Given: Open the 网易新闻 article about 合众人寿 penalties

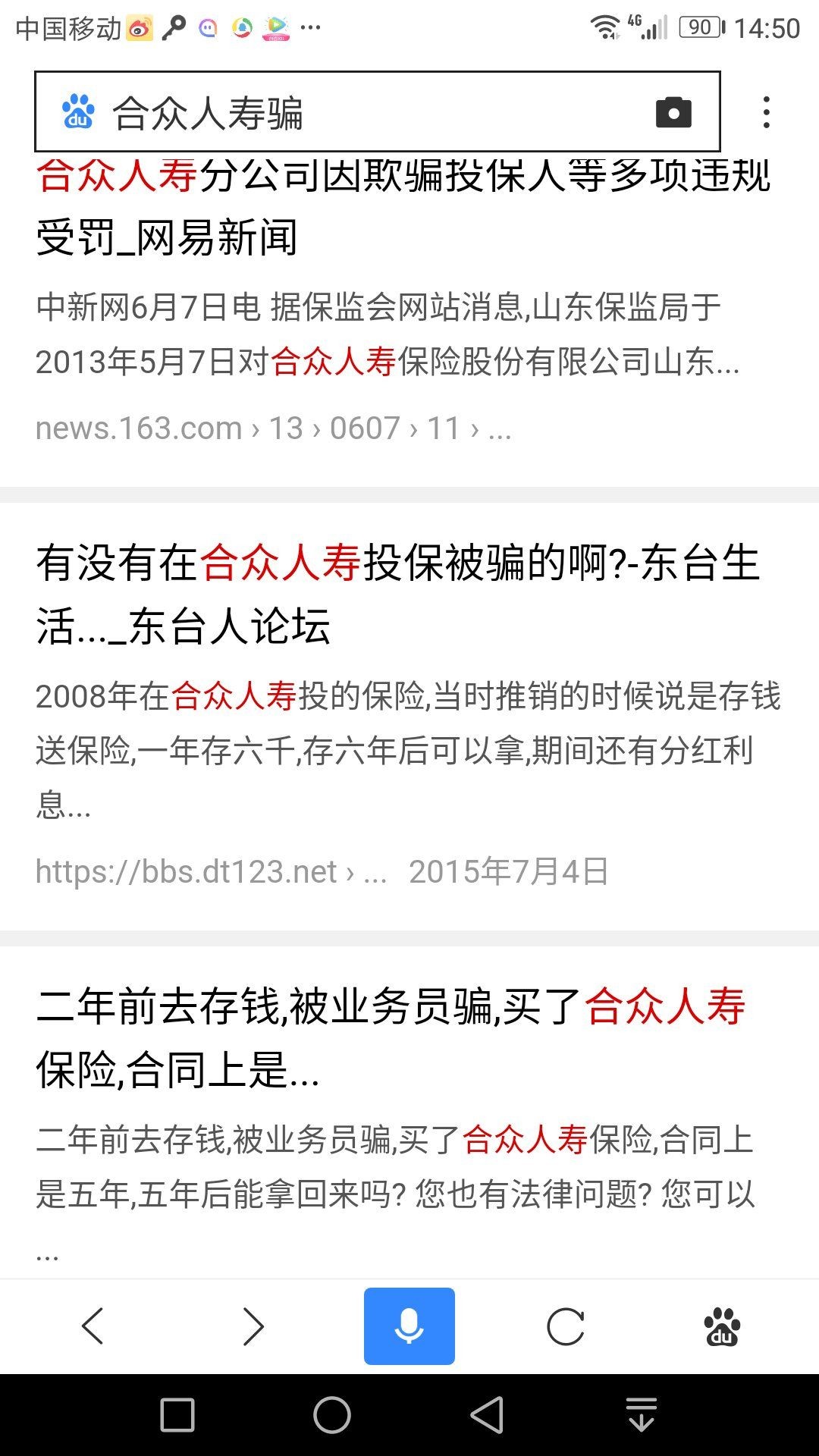Looking at the screenshot, I should pos(379,205).
